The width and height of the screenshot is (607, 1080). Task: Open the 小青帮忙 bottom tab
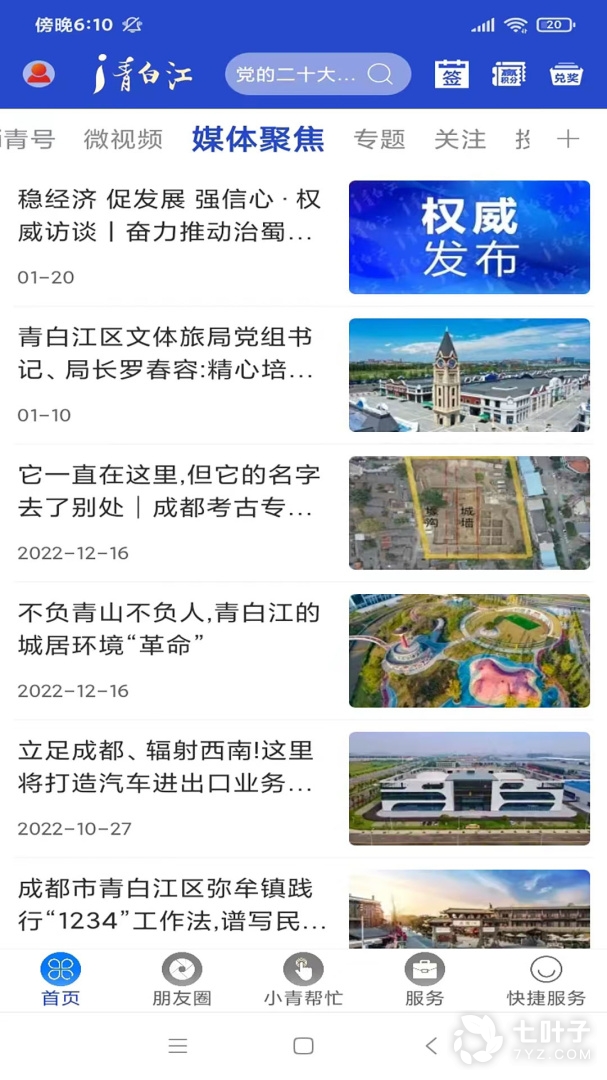pos(303,980)
